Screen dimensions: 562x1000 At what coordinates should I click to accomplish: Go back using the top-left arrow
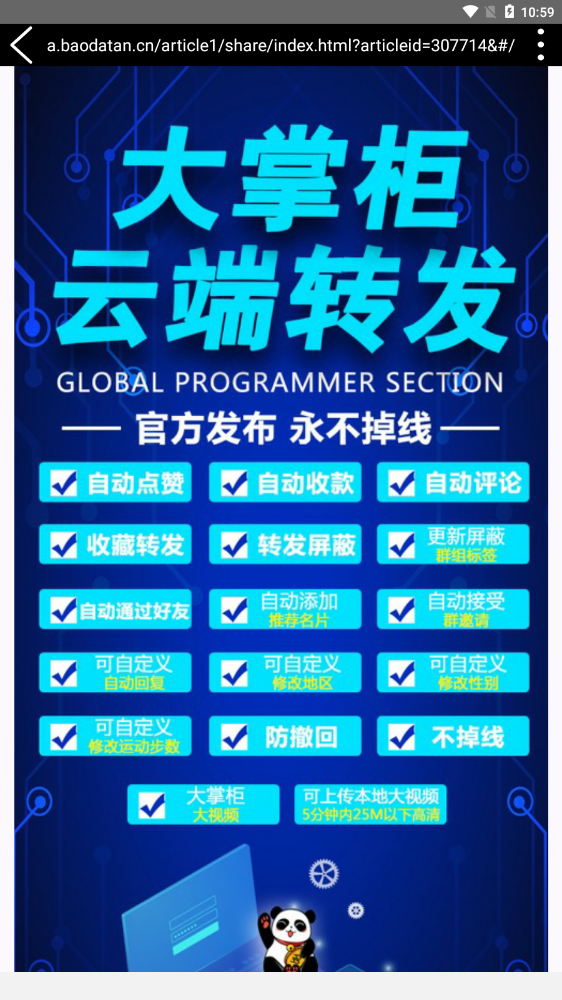click(x=22, y=45)
